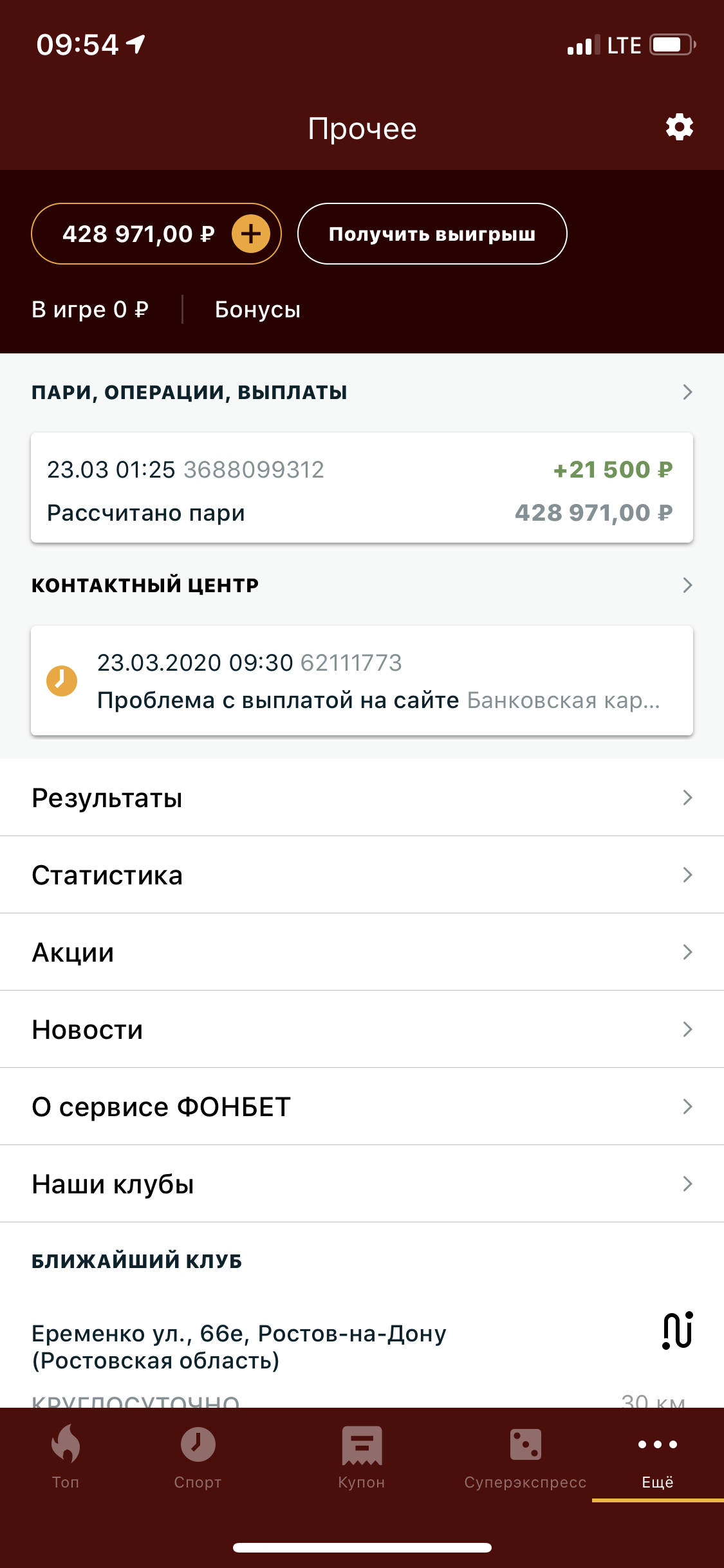This screenshot has height=1568, width=724.
Task: Open the Бонусы section
Action: [x=257, y=310]
